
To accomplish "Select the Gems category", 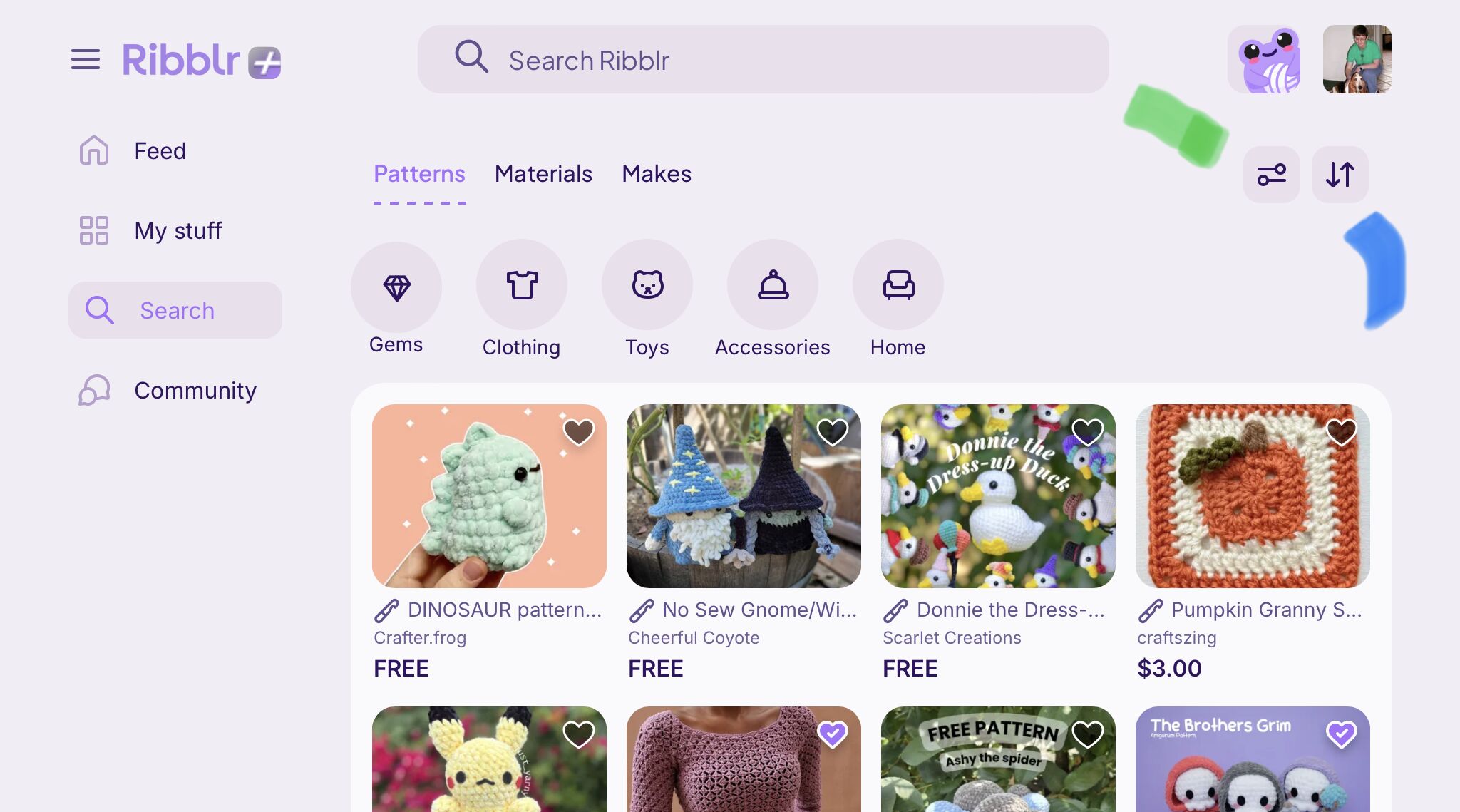I will point(396,287).
